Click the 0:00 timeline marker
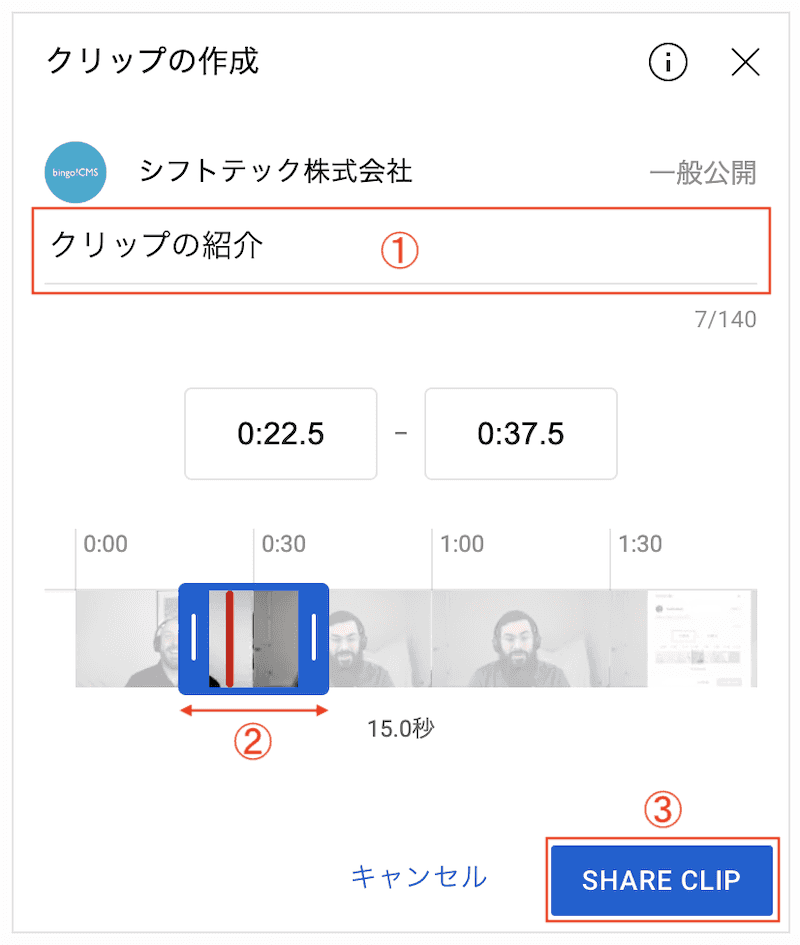 (105, 544)
